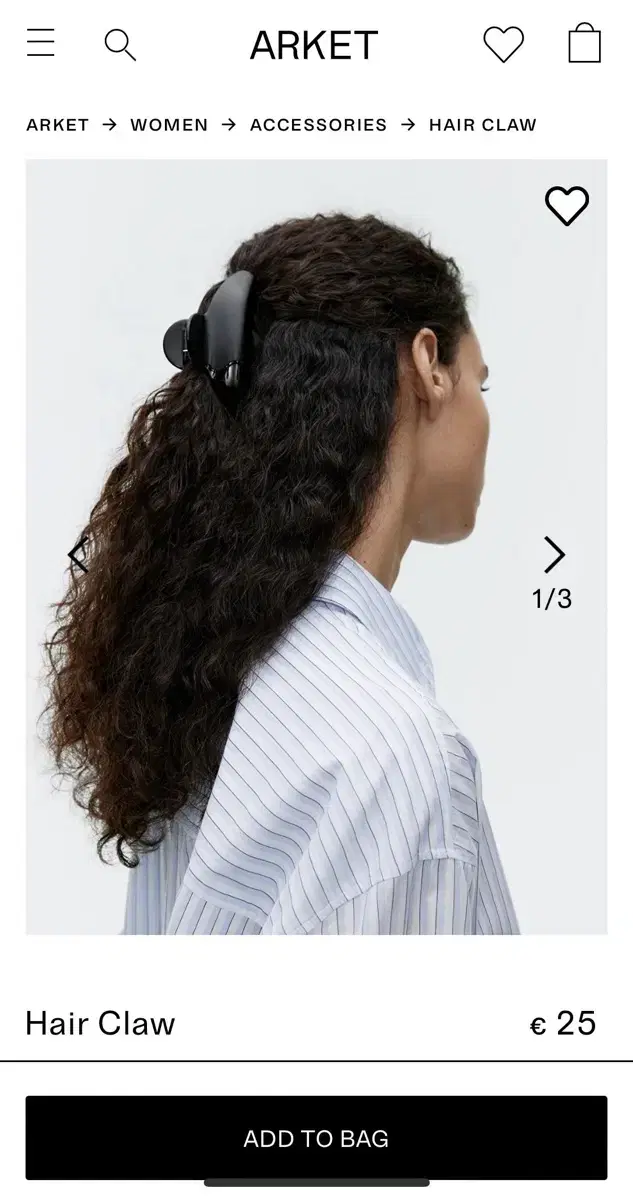This screenshot has height=1200, width=633.
Task: Go to ARKET breadcrumb link
Action: point(58,125)
